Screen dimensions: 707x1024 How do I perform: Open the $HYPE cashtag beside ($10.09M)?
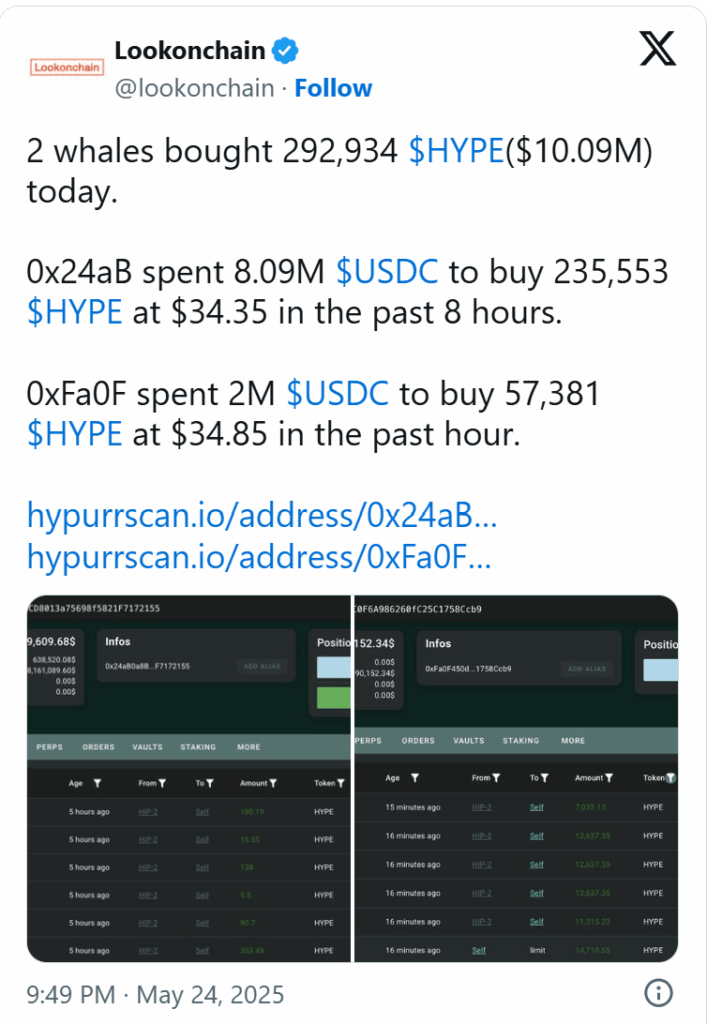(x=457, y=151)
